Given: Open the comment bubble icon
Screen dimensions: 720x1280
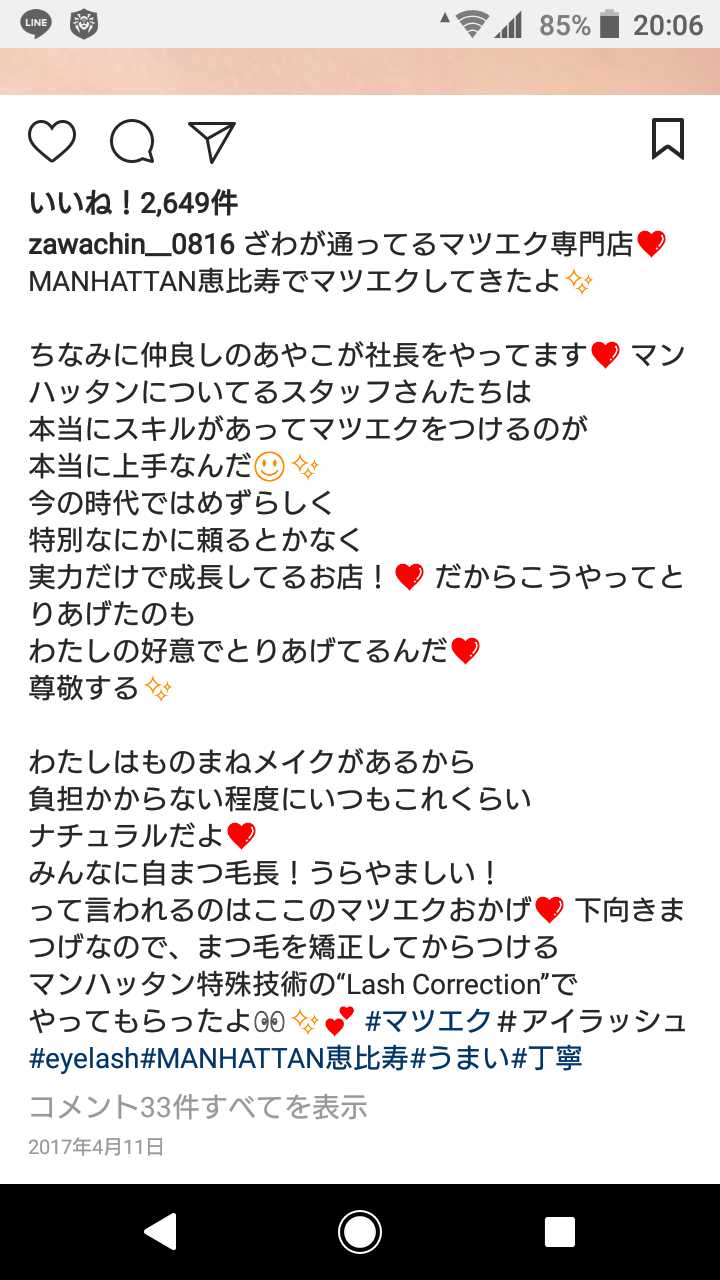Looking at the screenshot, I should click(x=132, y=141).
